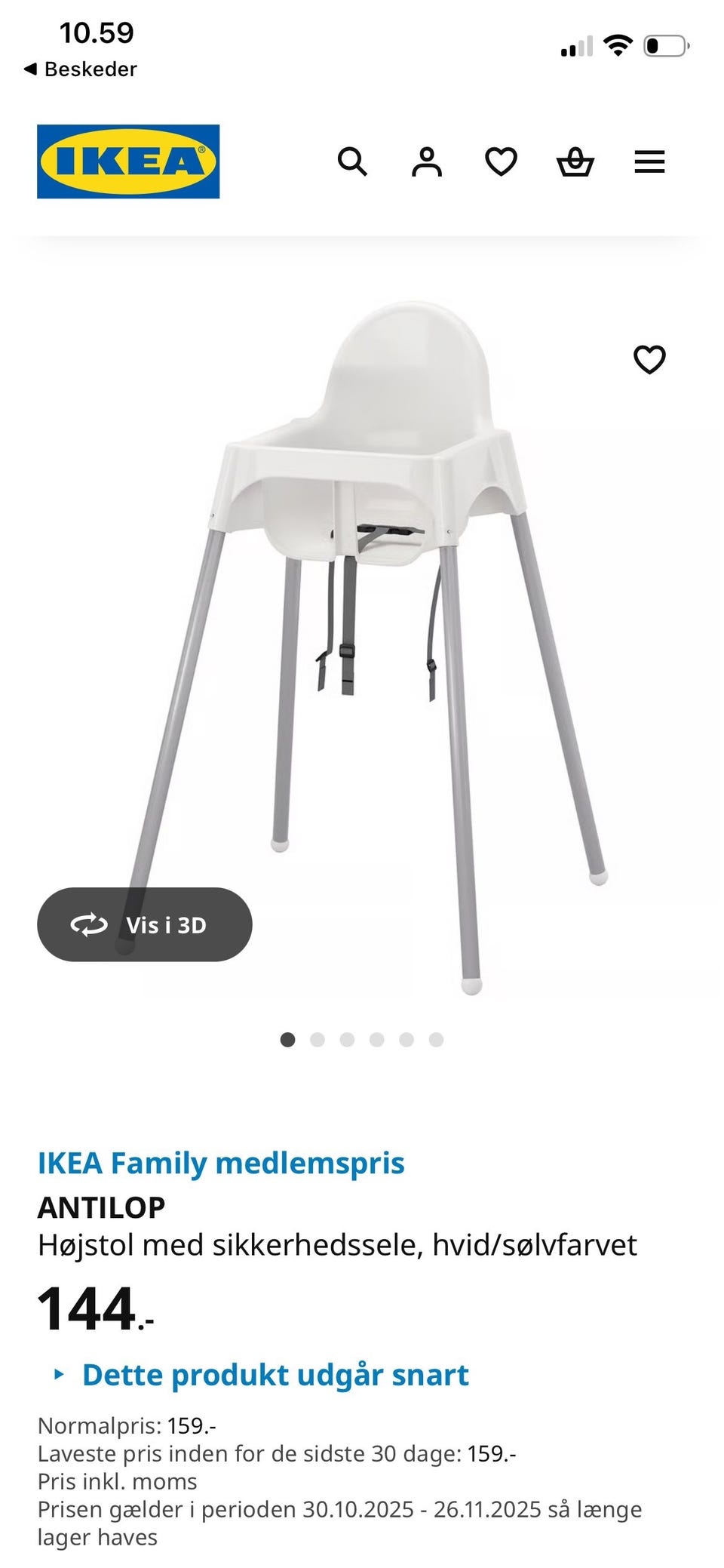Open the account profile icon
Viewport: 724px width, 1568px height.
point(427,161)
